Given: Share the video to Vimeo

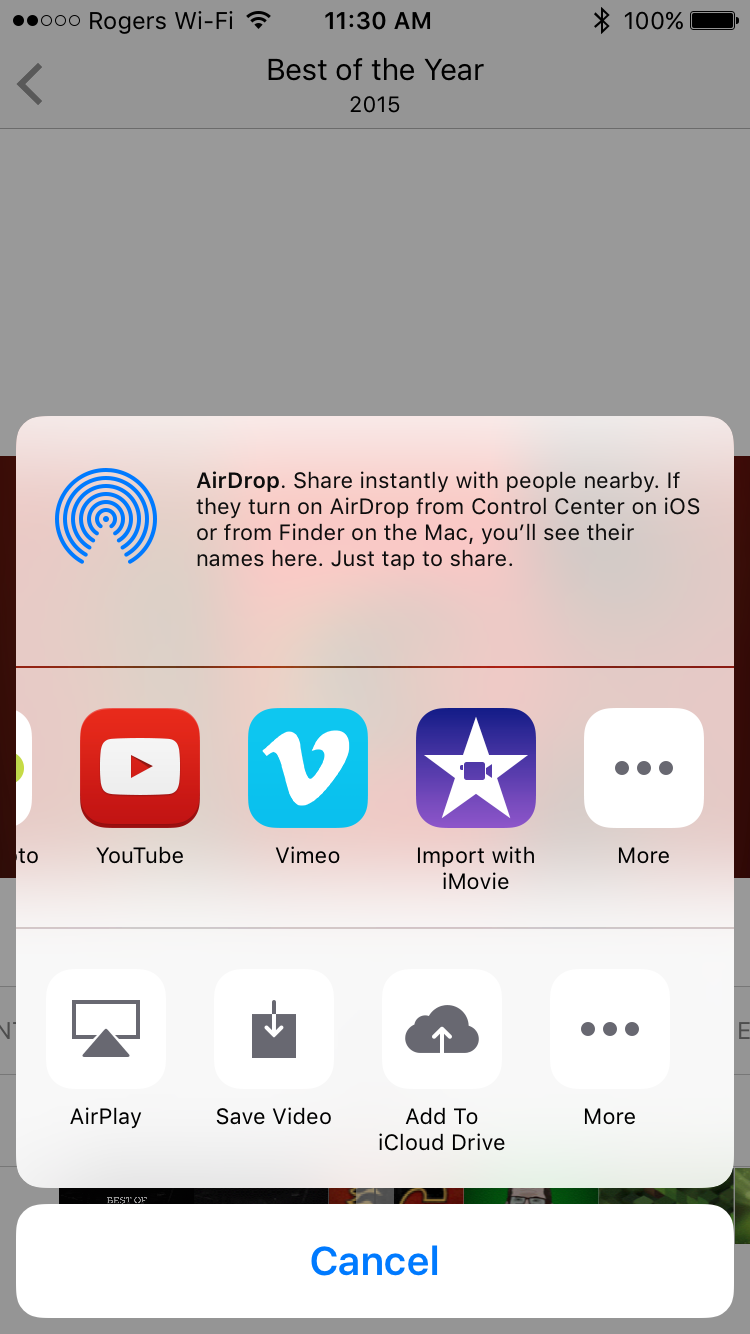Looking at the screenshot, I should click(308, 768).
